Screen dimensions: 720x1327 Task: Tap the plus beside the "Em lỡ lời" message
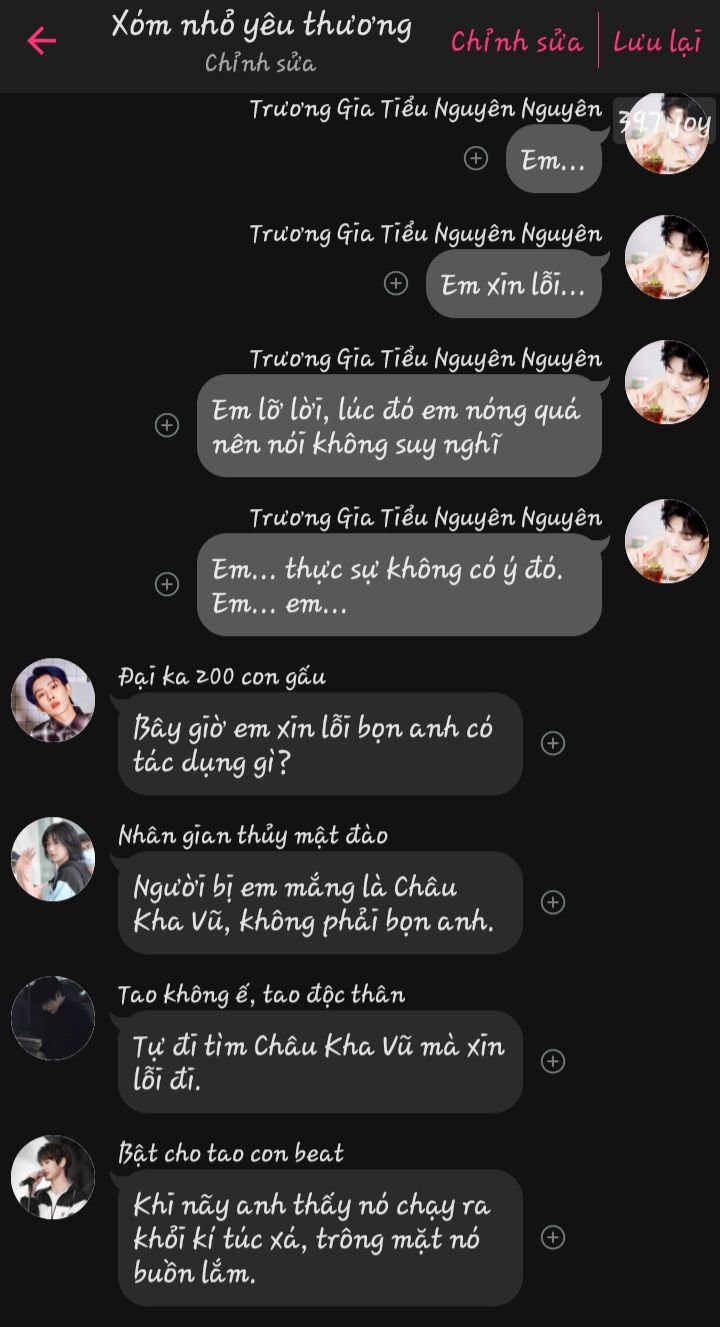(x=167, y=425)
